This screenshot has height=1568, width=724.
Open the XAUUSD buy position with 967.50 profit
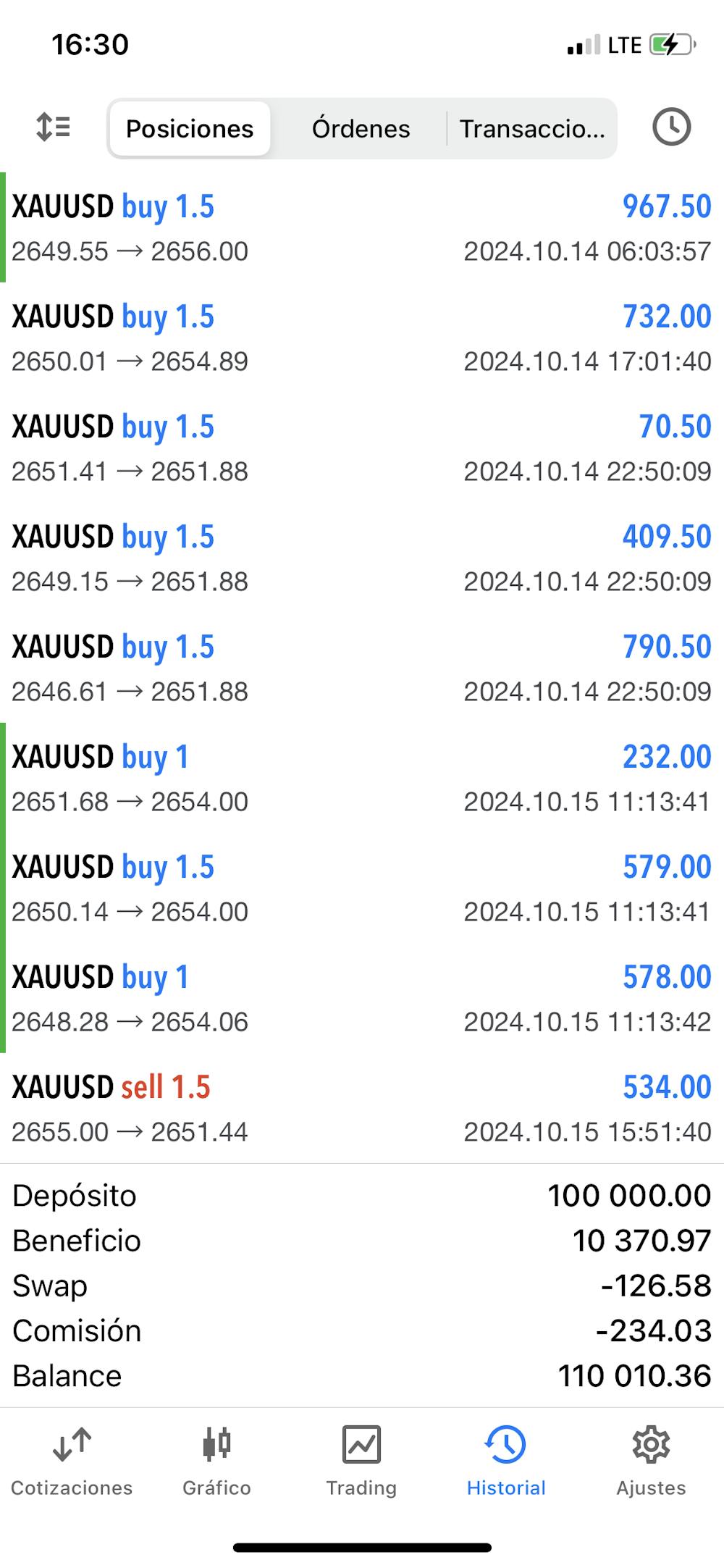362,228
